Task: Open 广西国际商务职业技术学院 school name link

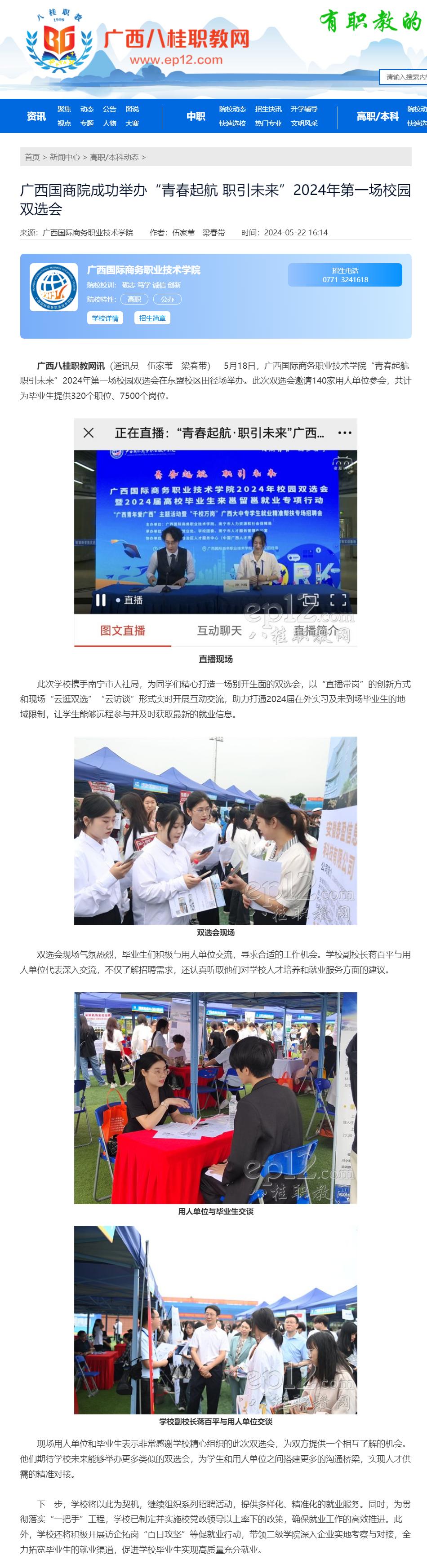Action: (144, 269)
